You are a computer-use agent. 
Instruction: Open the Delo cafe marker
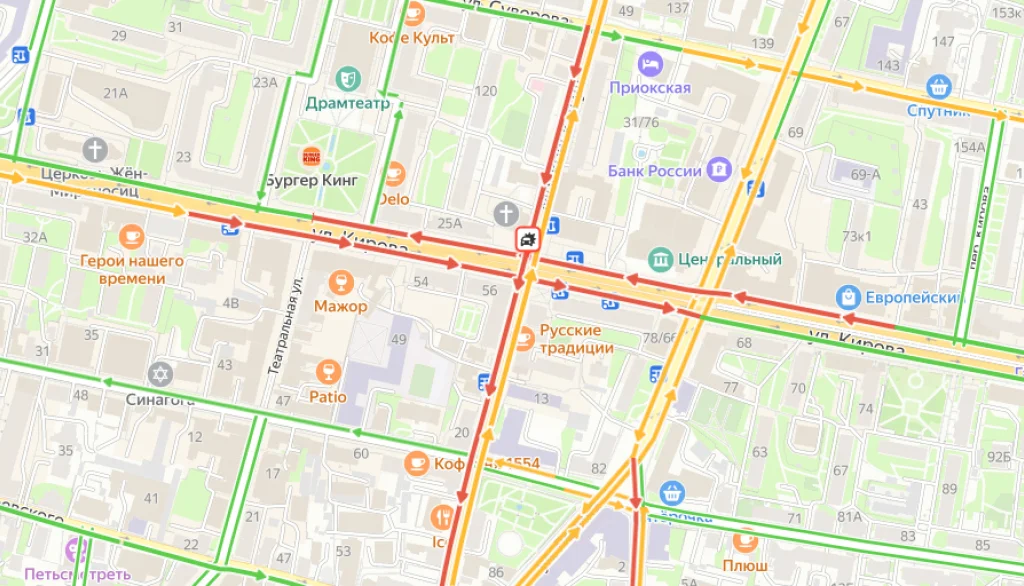coord(394,173)
